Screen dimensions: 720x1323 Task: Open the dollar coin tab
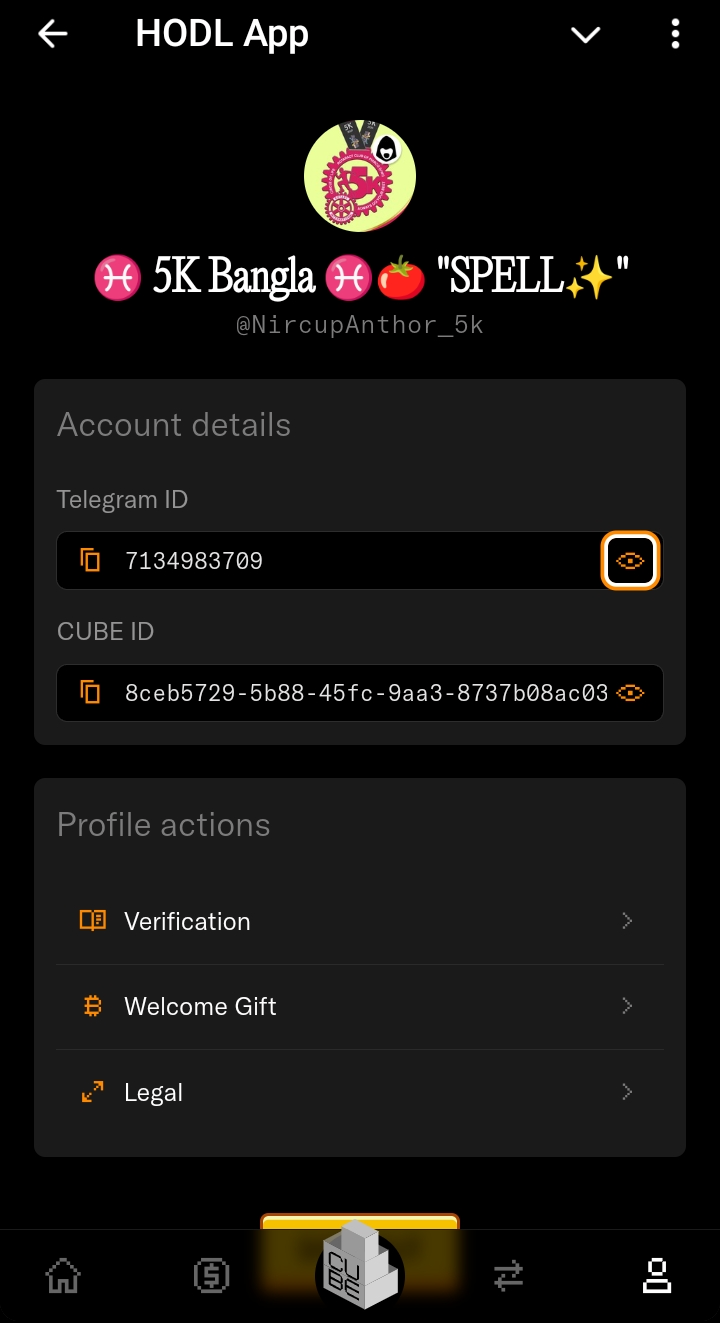click(x=211, y=1275)
